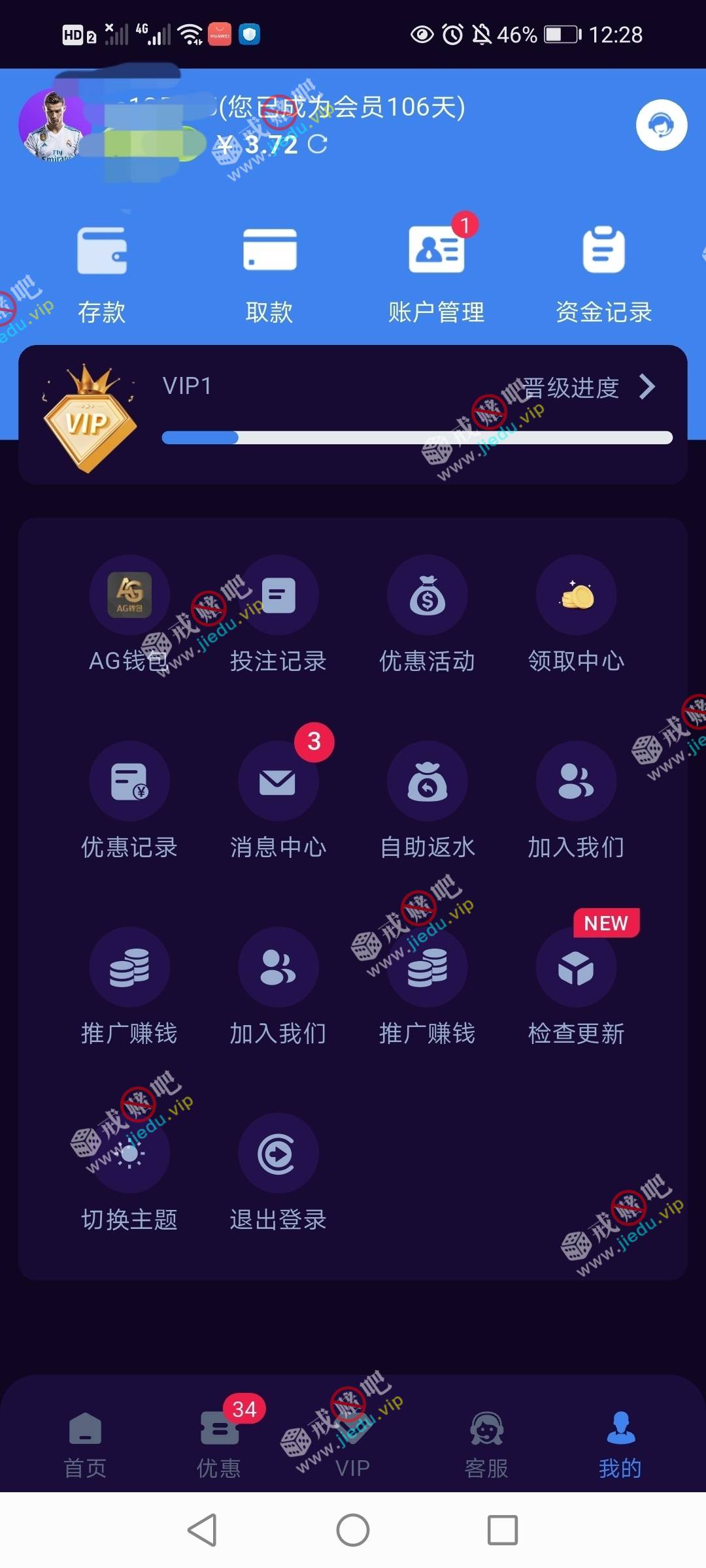Refresh the account balance
Image resolution: width=706 pixels, height=1568 pixels.
pyautogui.click(x=318, y=144)
